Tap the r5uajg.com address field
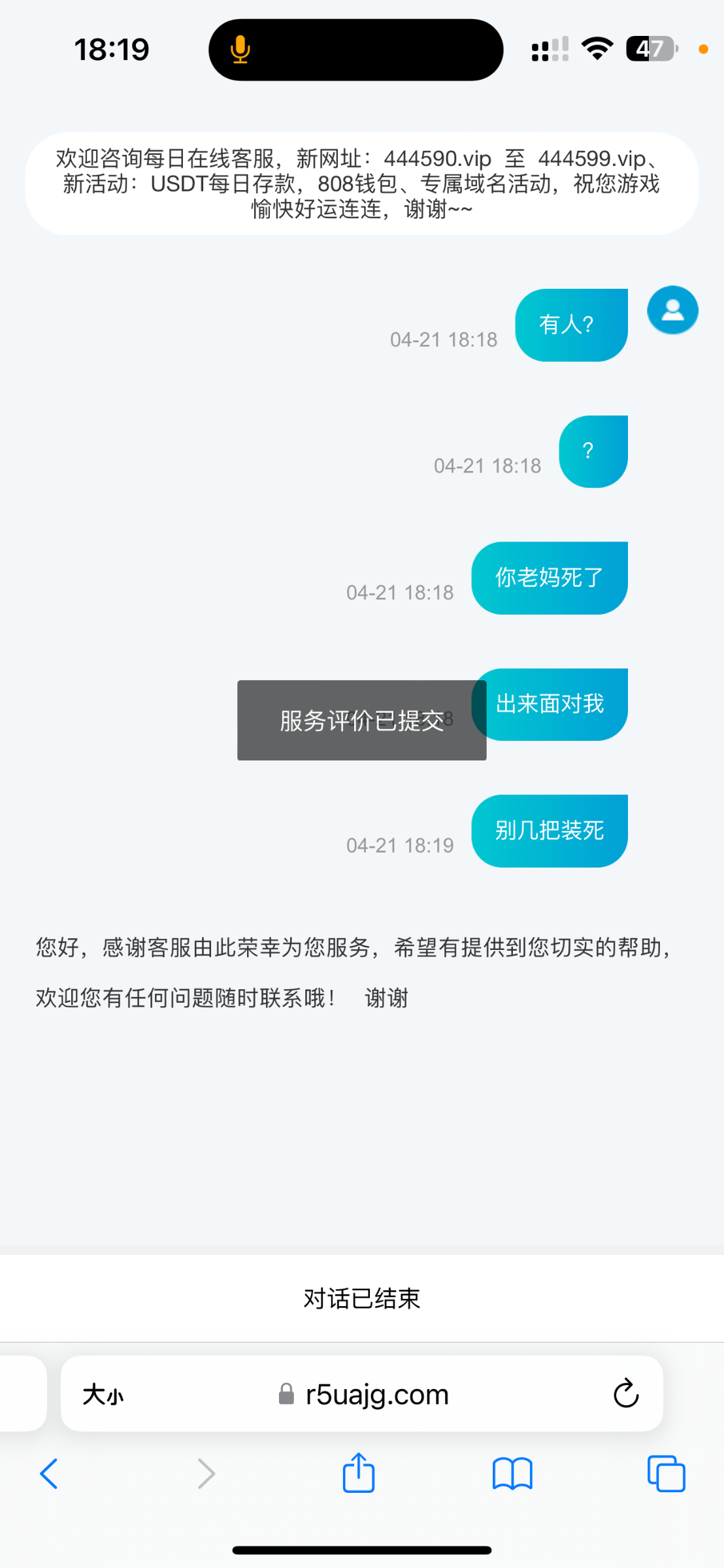 pos(376,1394)
